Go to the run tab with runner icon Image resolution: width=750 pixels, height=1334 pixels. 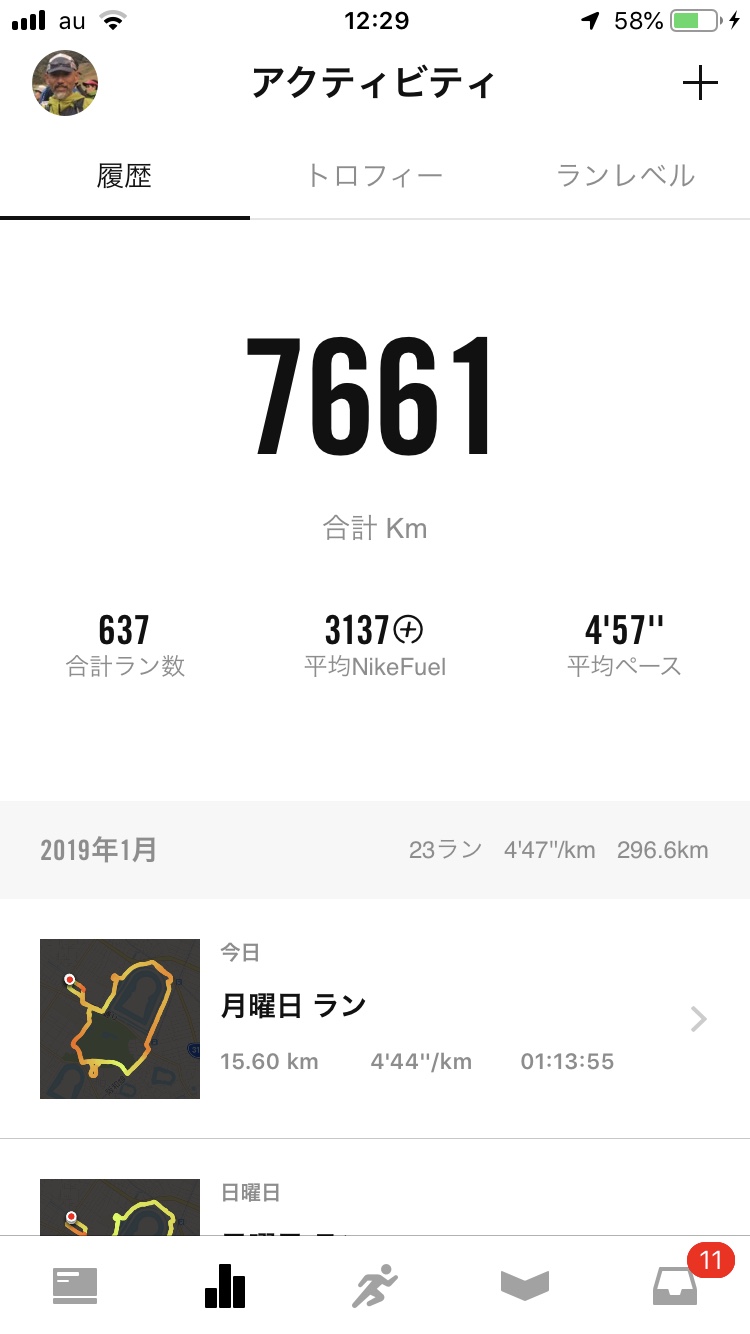point(375,1286)
